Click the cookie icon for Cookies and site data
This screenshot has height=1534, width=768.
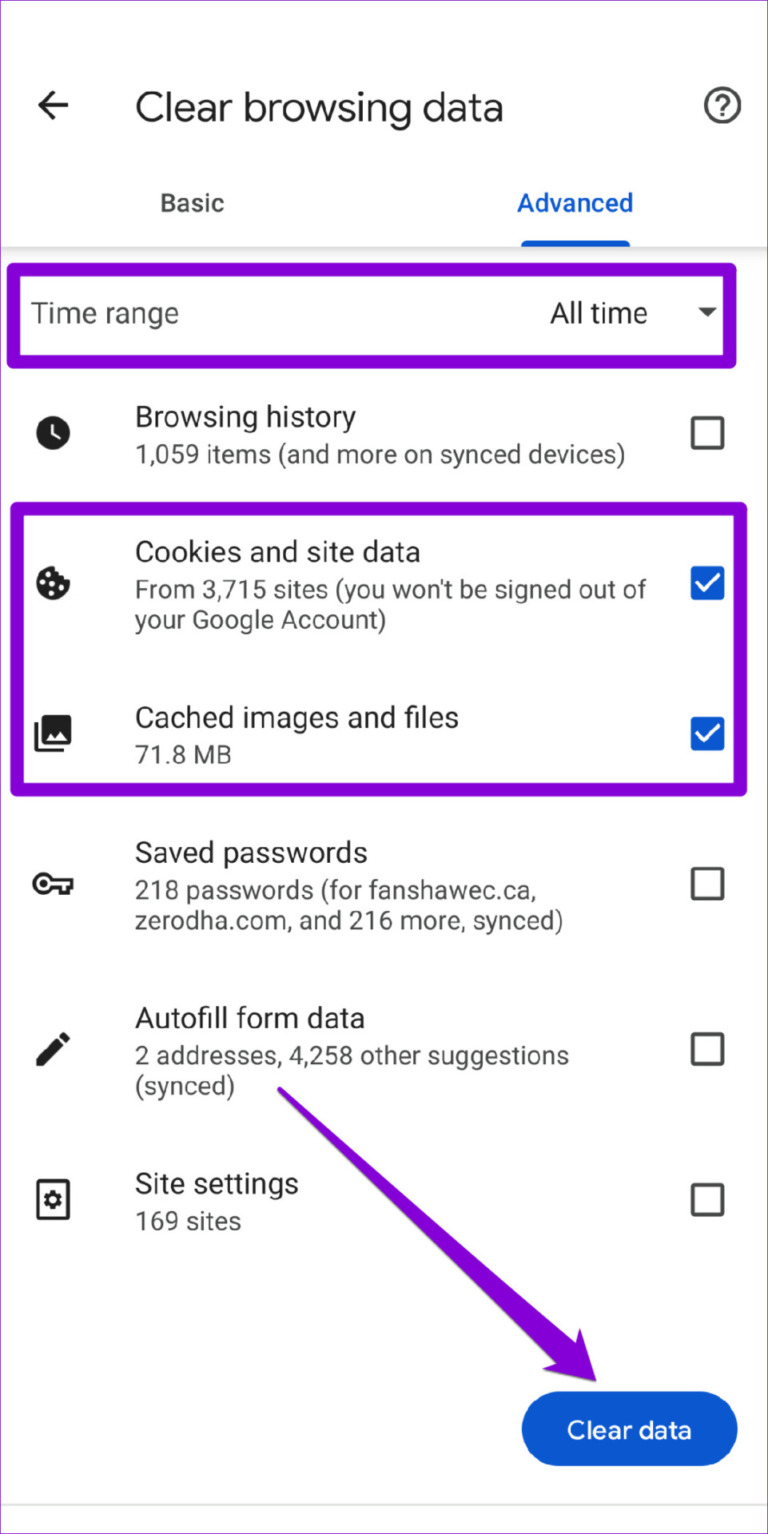[52, 583]
